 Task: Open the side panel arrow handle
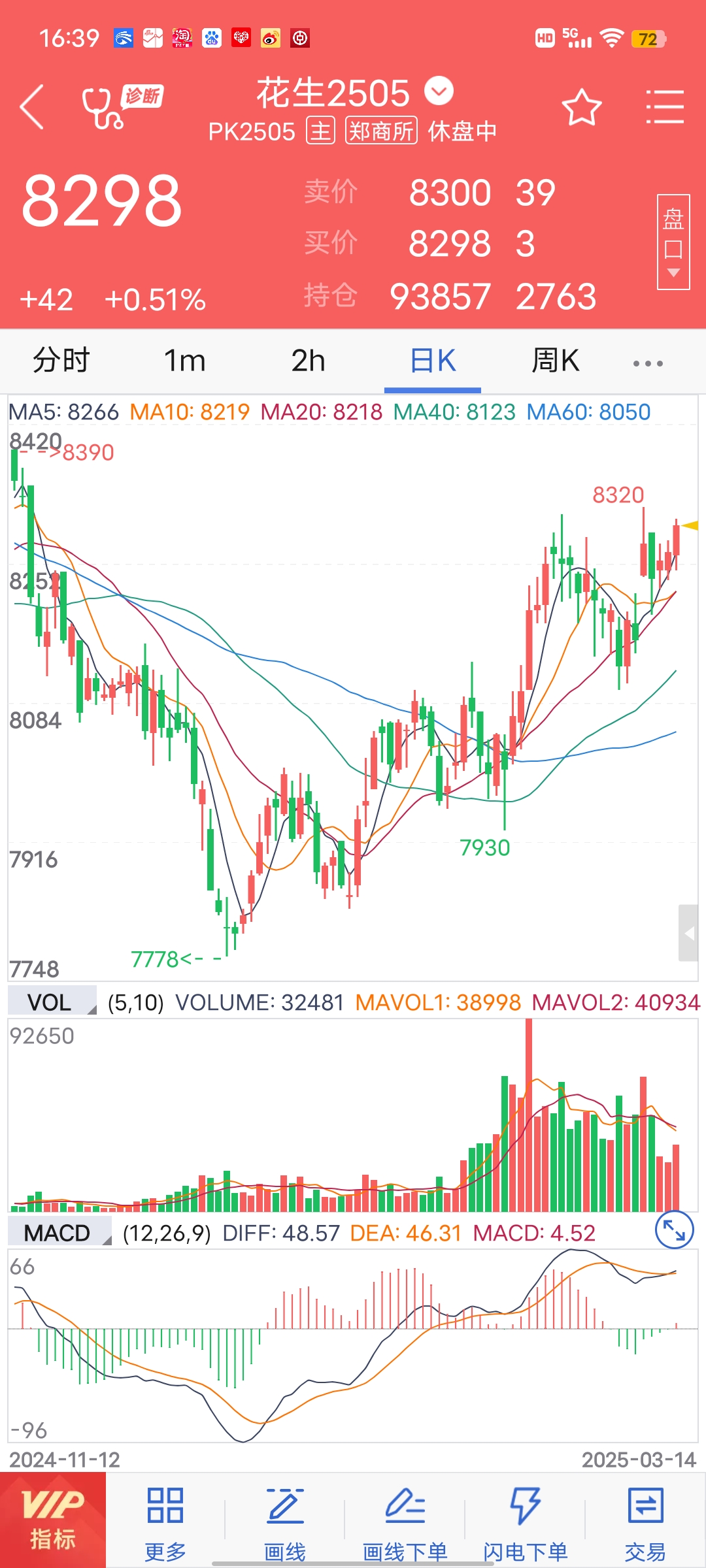[x=688, y=934]
